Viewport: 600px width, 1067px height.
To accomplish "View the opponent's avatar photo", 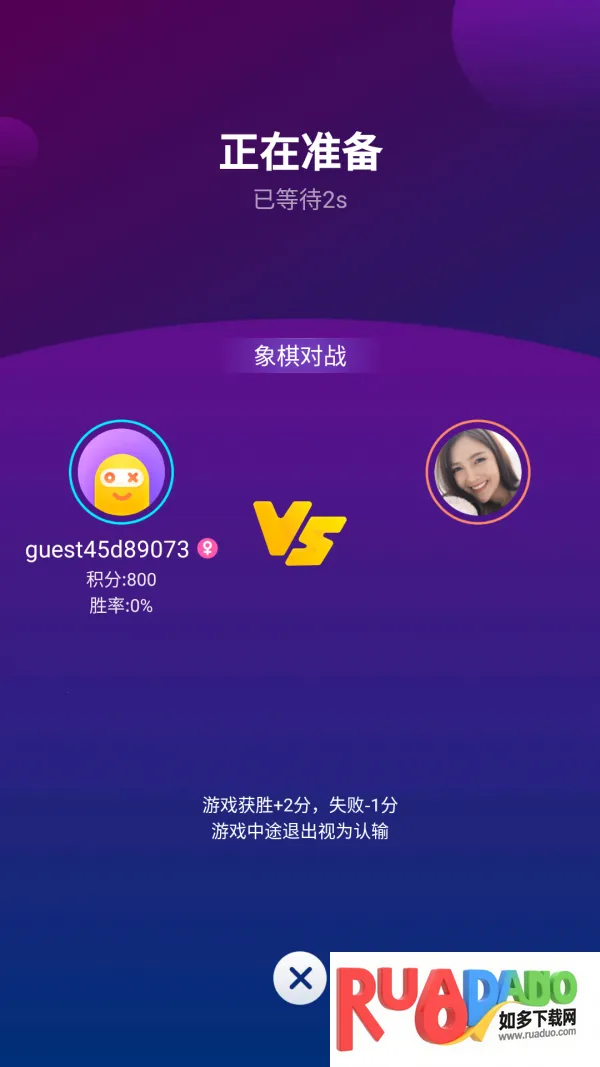I will (x=477, y=472).
